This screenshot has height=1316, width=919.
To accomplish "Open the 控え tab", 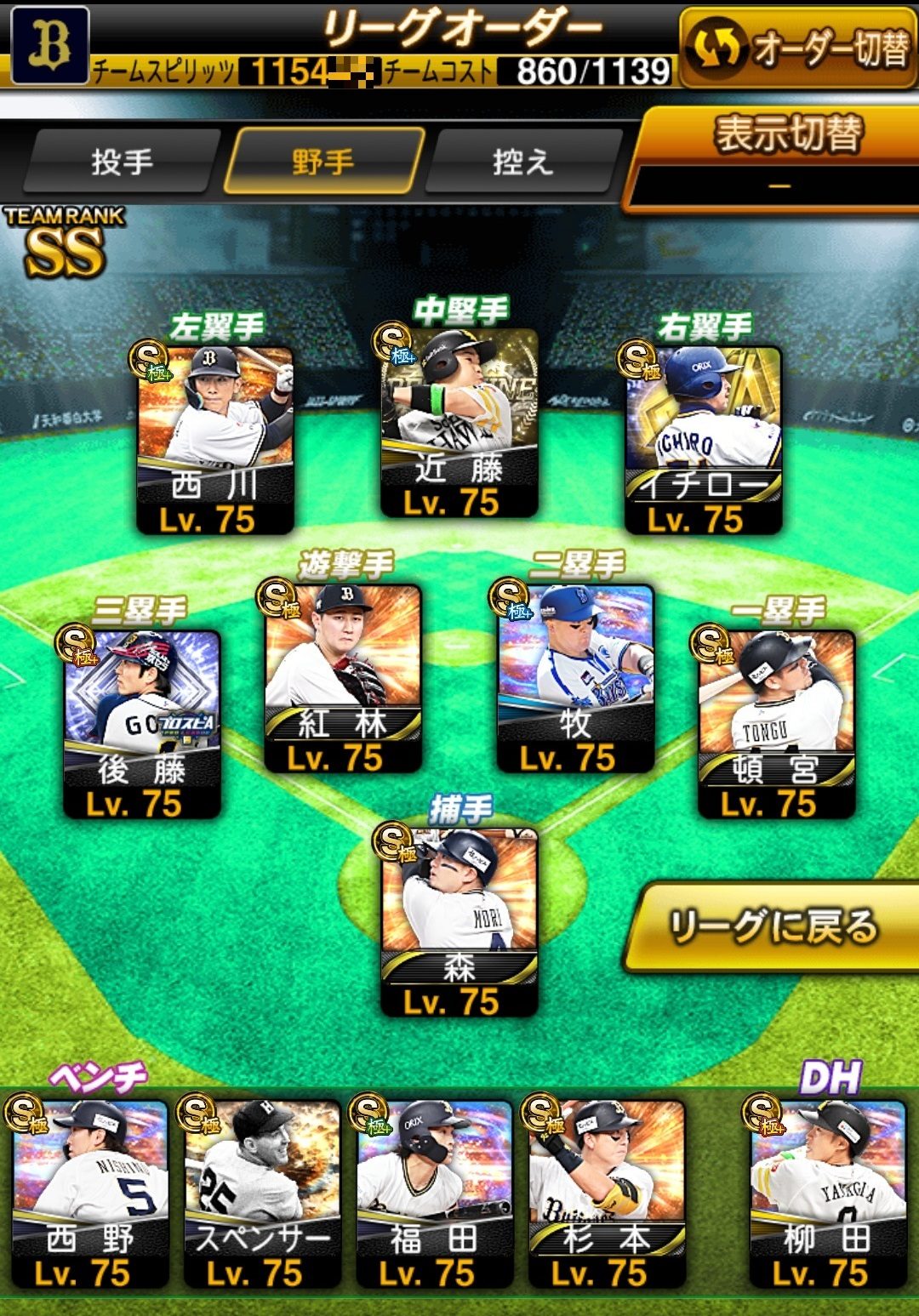I will (522, 162).
